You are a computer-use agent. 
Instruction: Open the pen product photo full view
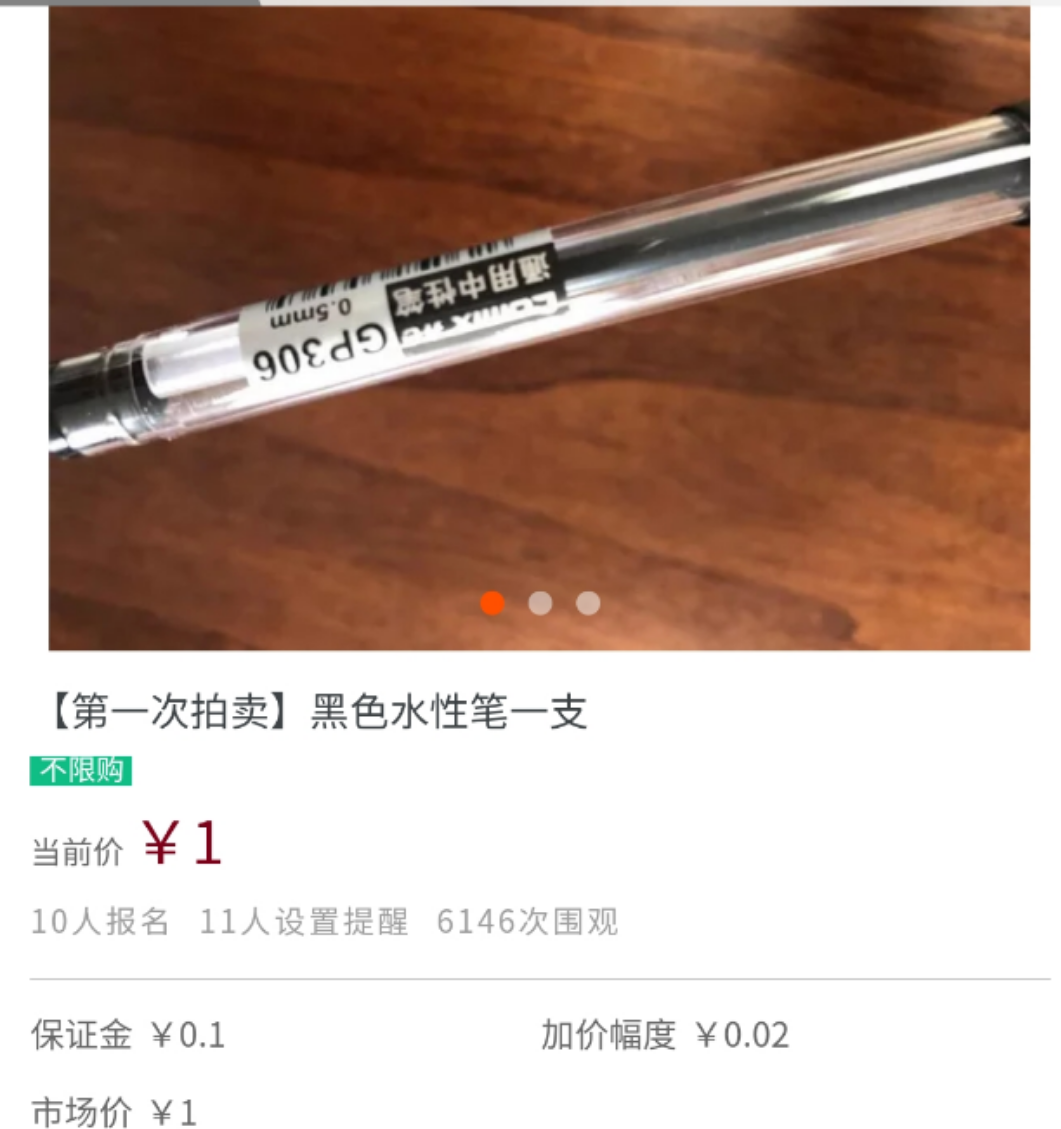(539, 300)
